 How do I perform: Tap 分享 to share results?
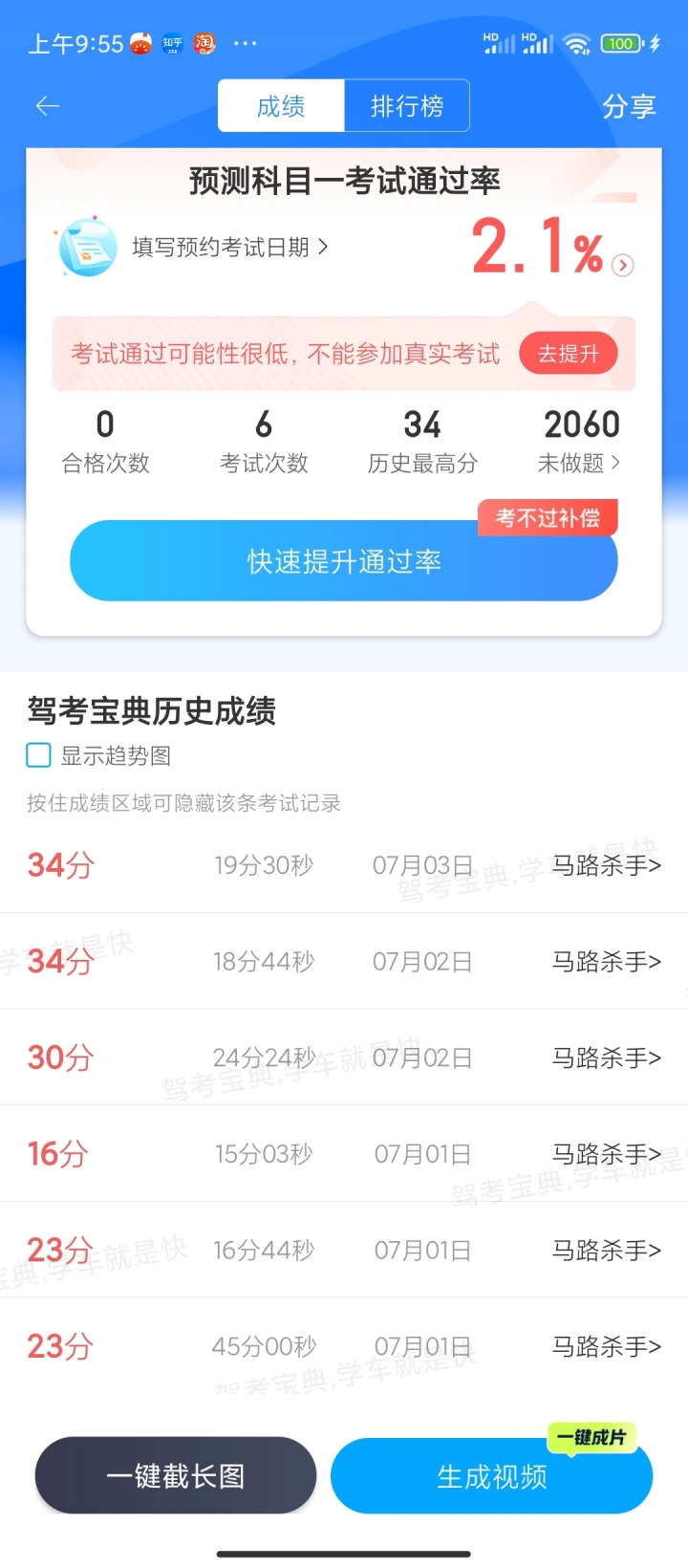tap(629, 106)
